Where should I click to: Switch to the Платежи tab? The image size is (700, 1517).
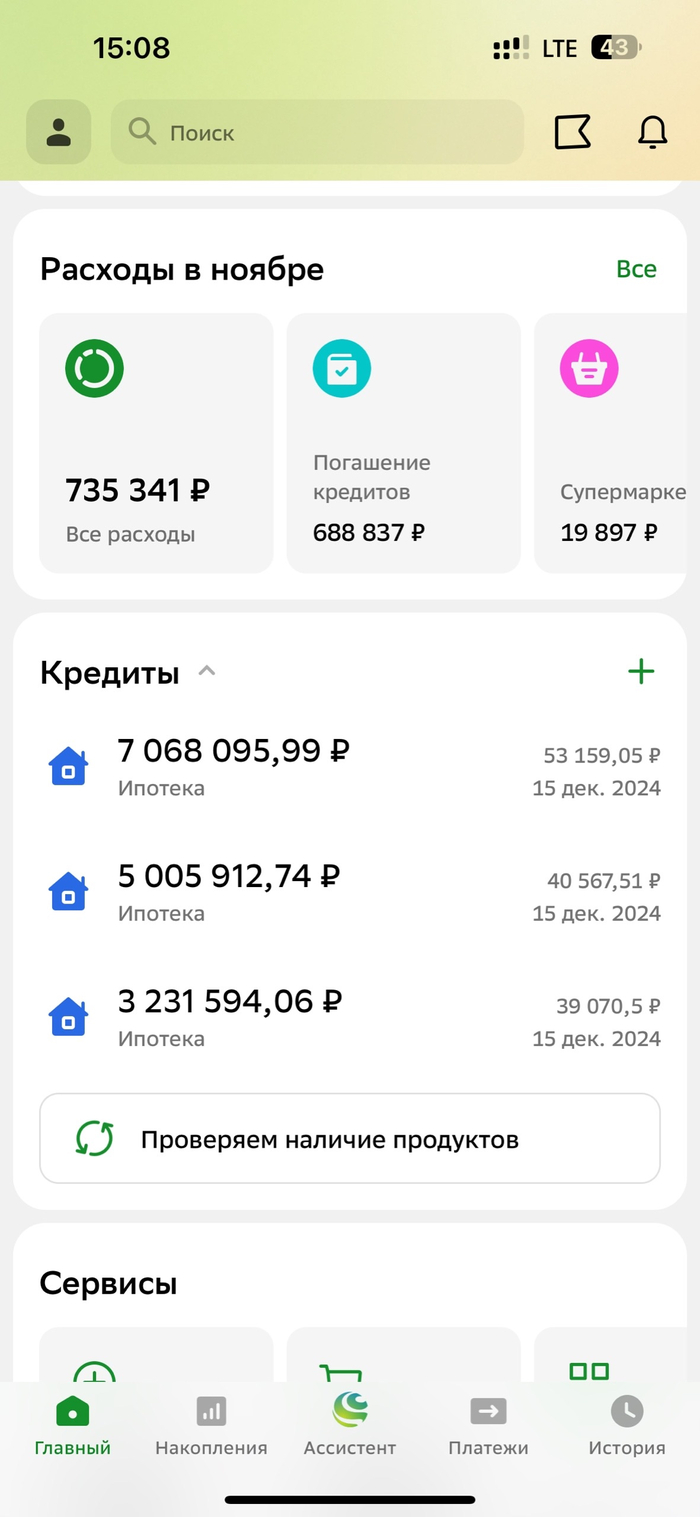click(x=488, y=1426)
